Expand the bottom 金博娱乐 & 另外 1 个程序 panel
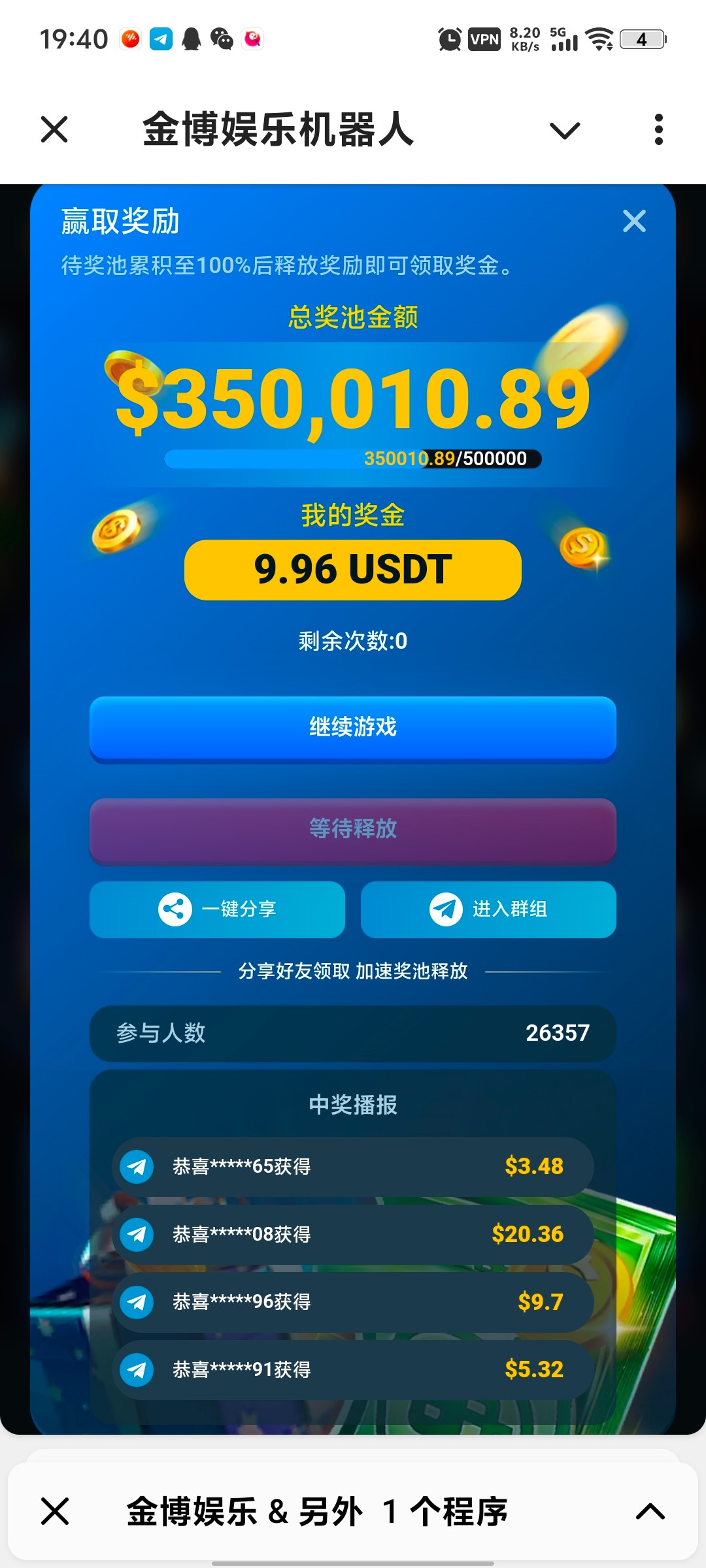 (650, 1511)
